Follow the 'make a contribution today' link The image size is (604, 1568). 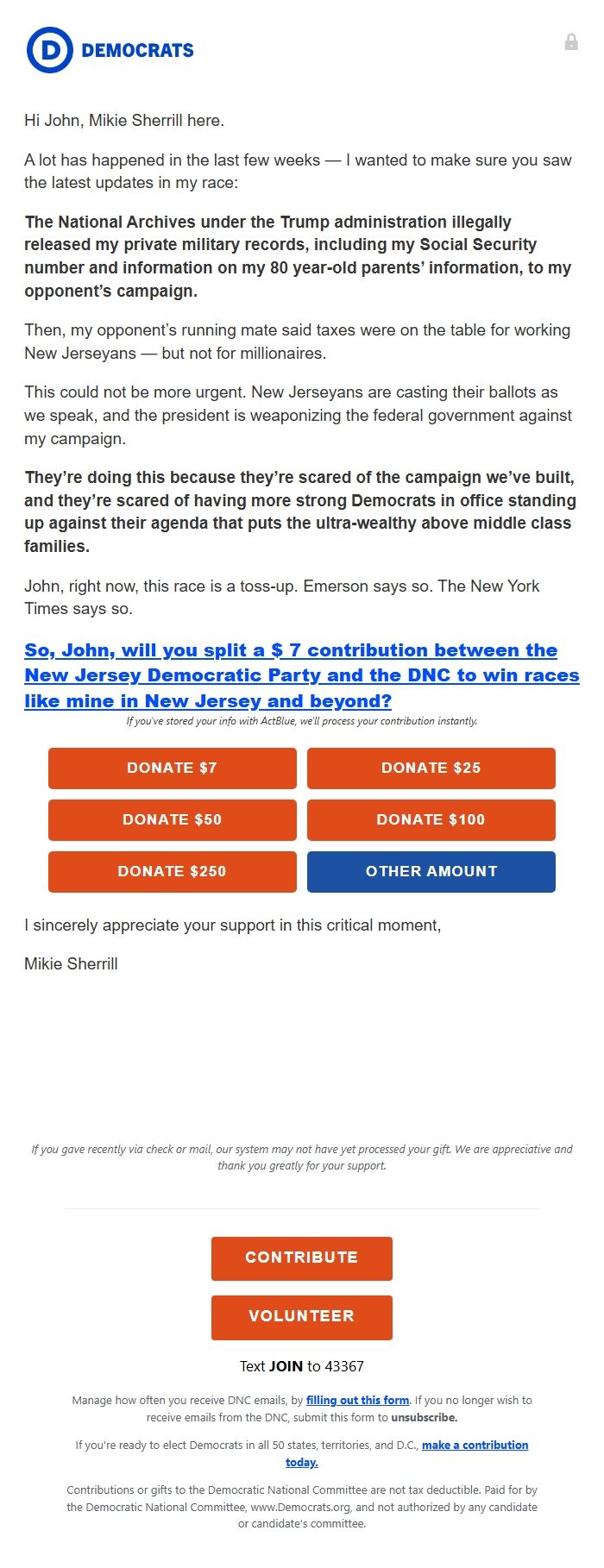tap(475, 1445)
